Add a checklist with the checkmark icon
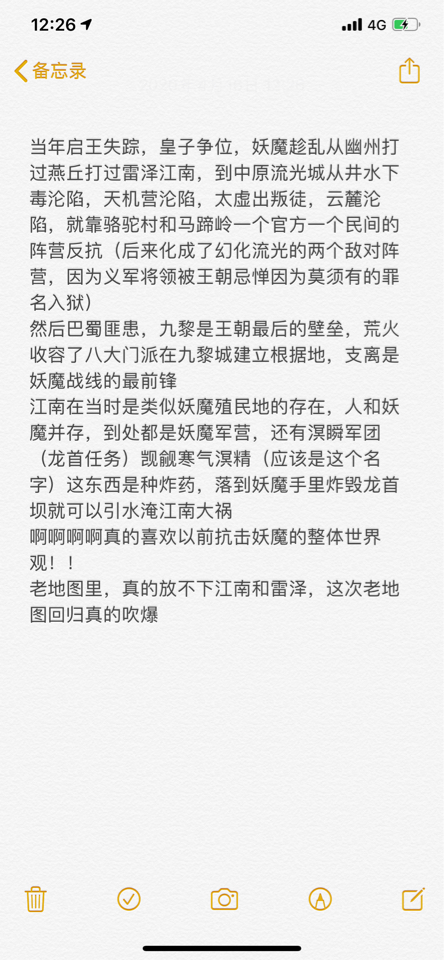 click(x=129, y=899)
